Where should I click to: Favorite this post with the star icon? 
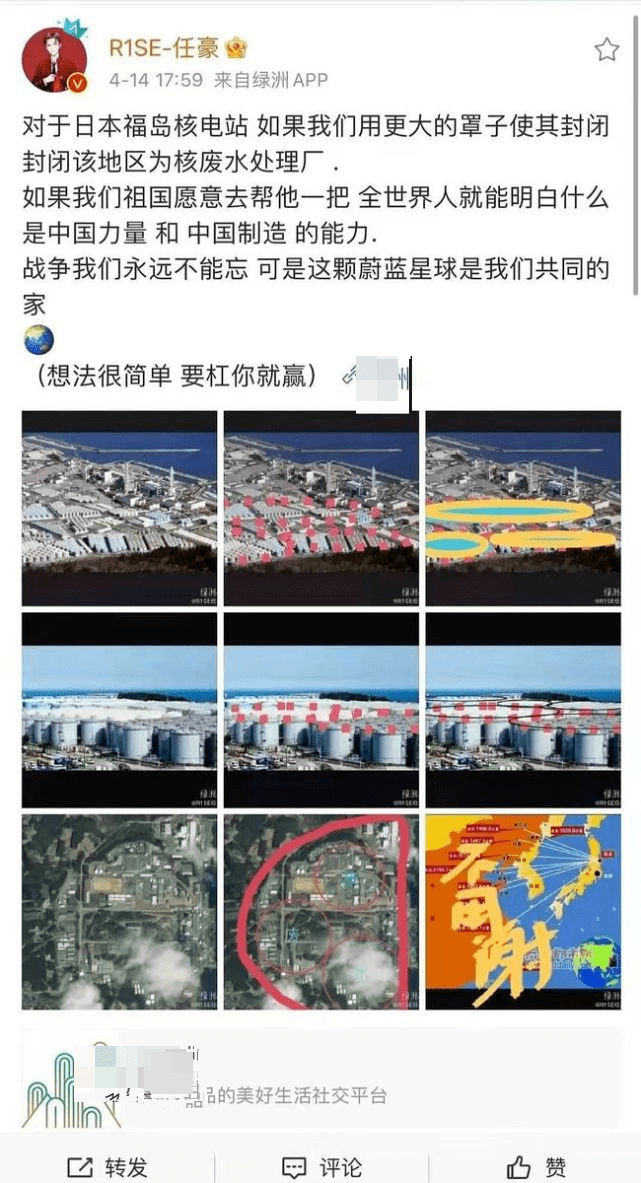pos(606,50)
